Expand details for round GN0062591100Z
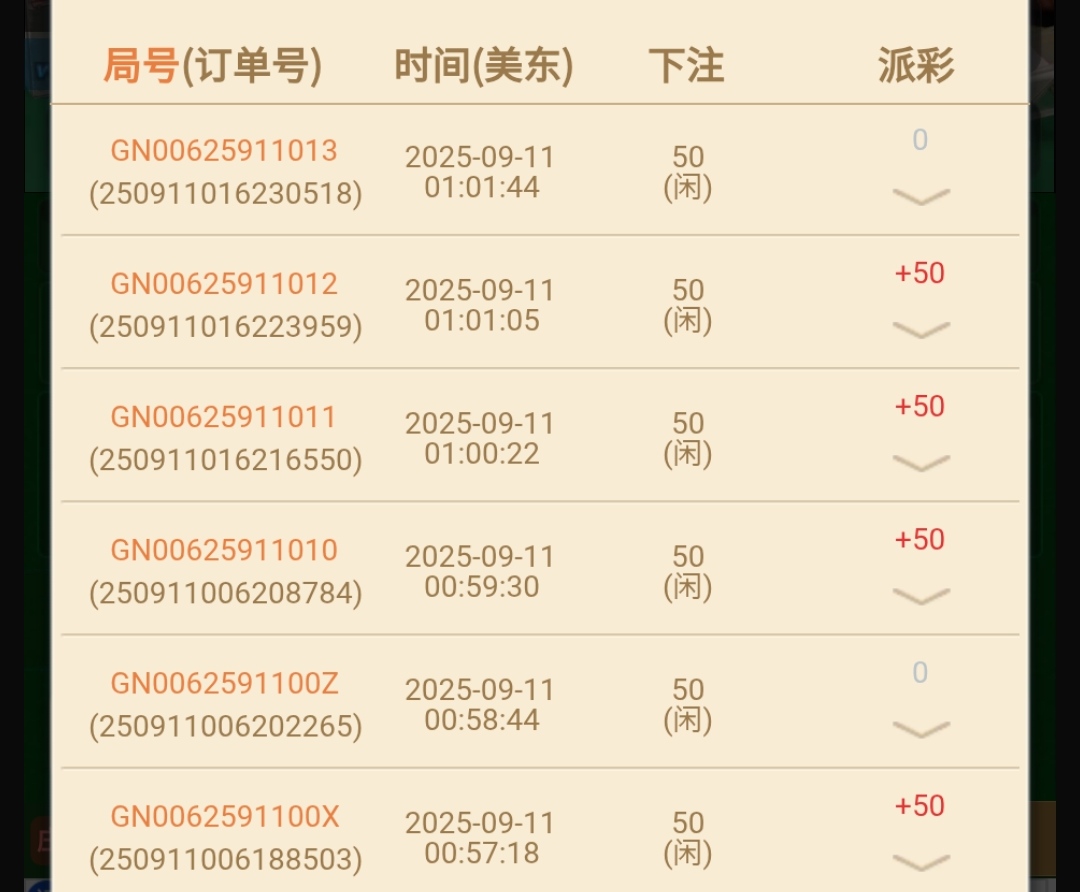 point(920,729)
